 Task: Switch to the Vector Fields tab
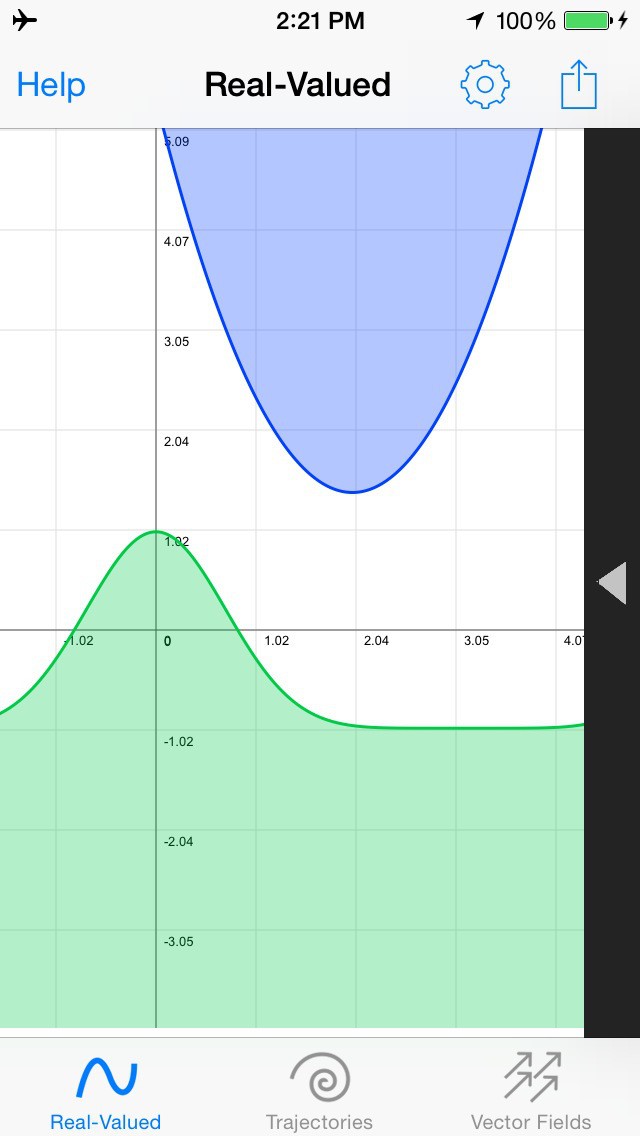pos(531,1092)
